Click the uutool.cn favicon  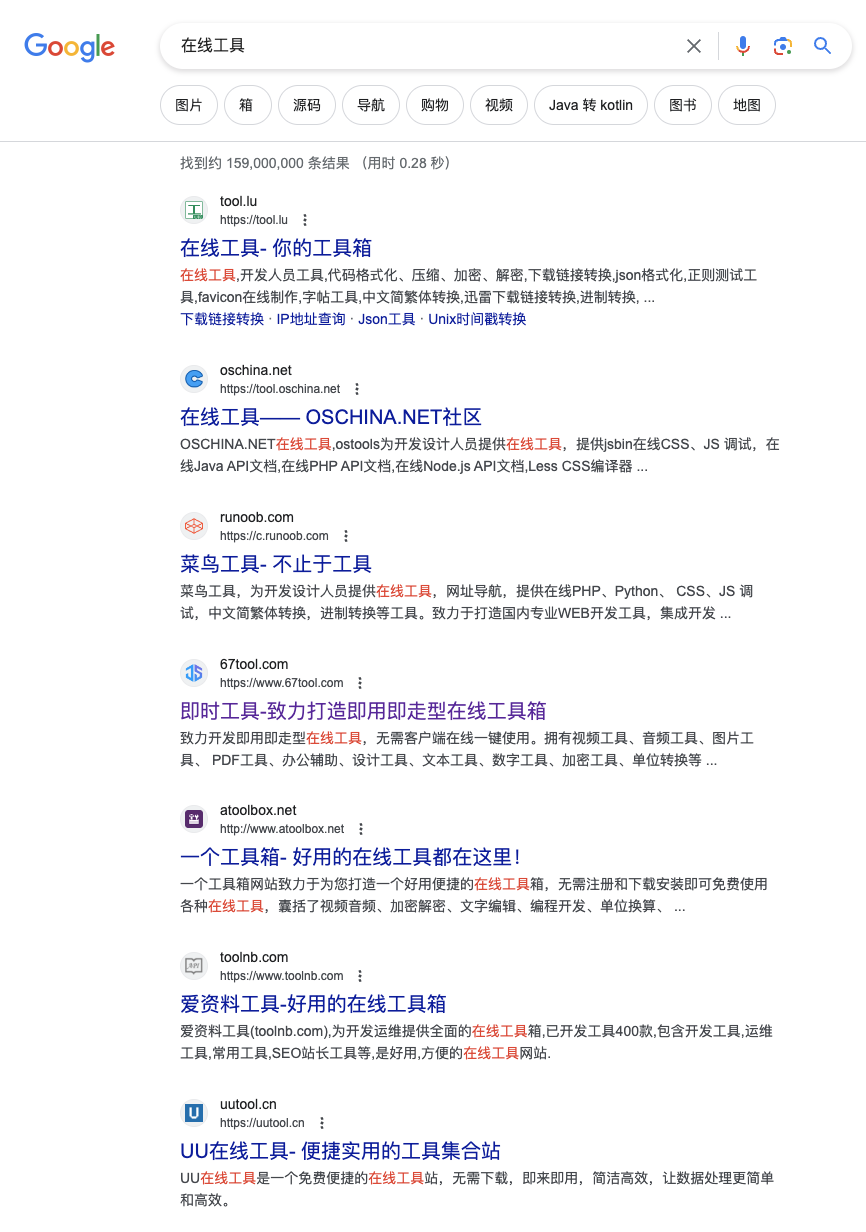coord(194,1112)
